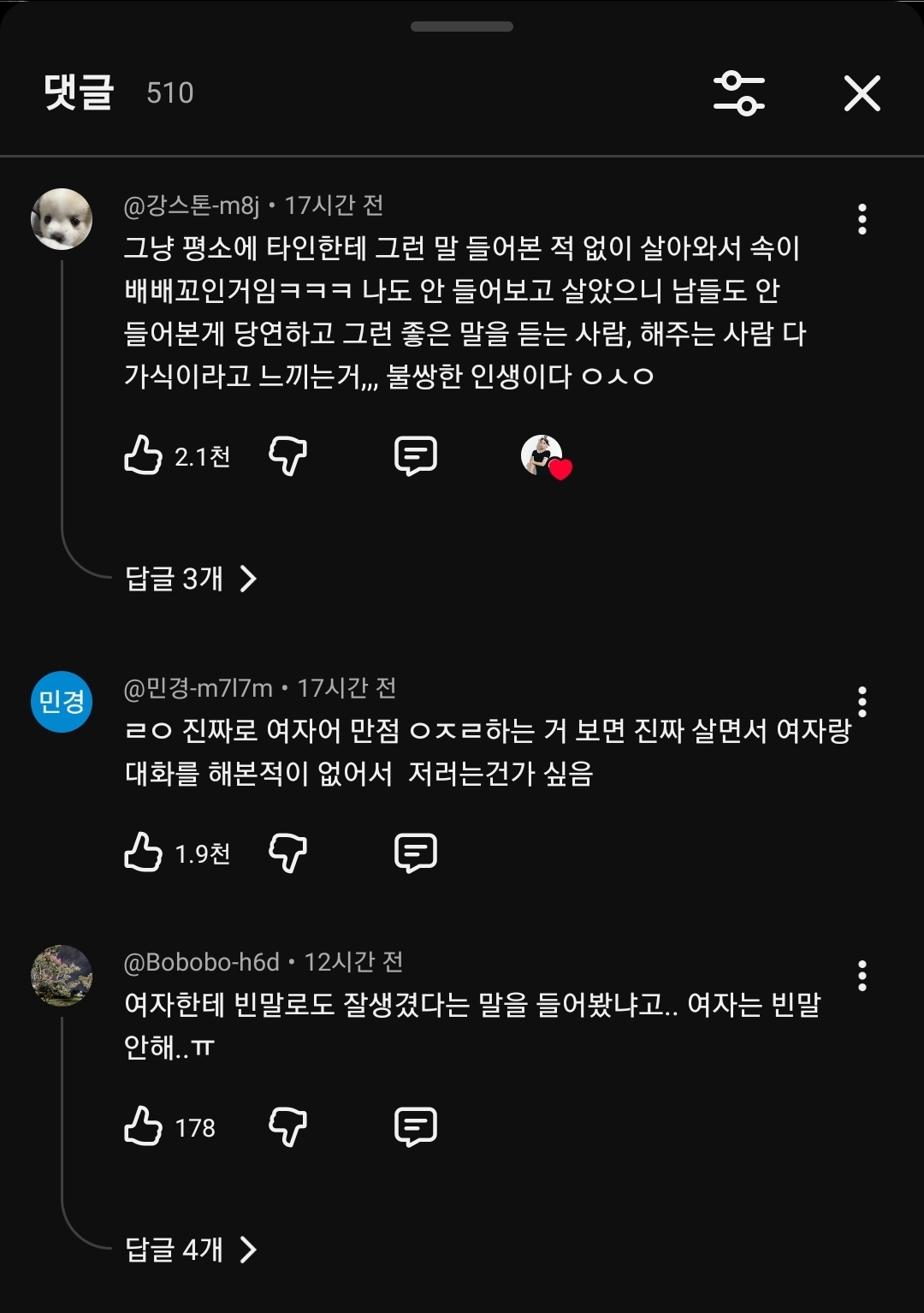Viewport: 924px width, 1313px height.
Task: Expand 답글 4개 replies
Action: 190,1251
